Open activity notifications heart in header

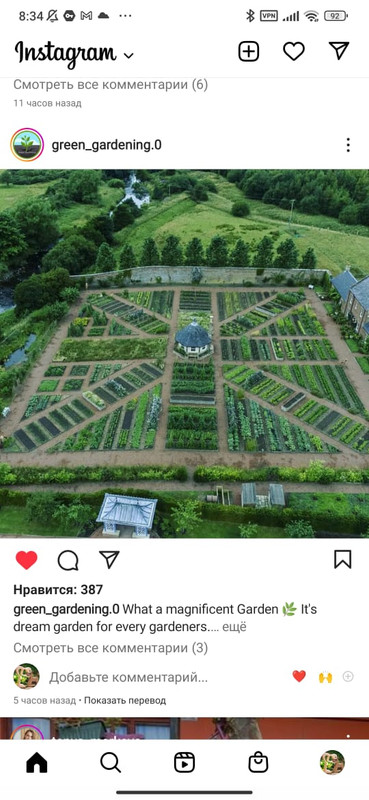click(294, 51)
